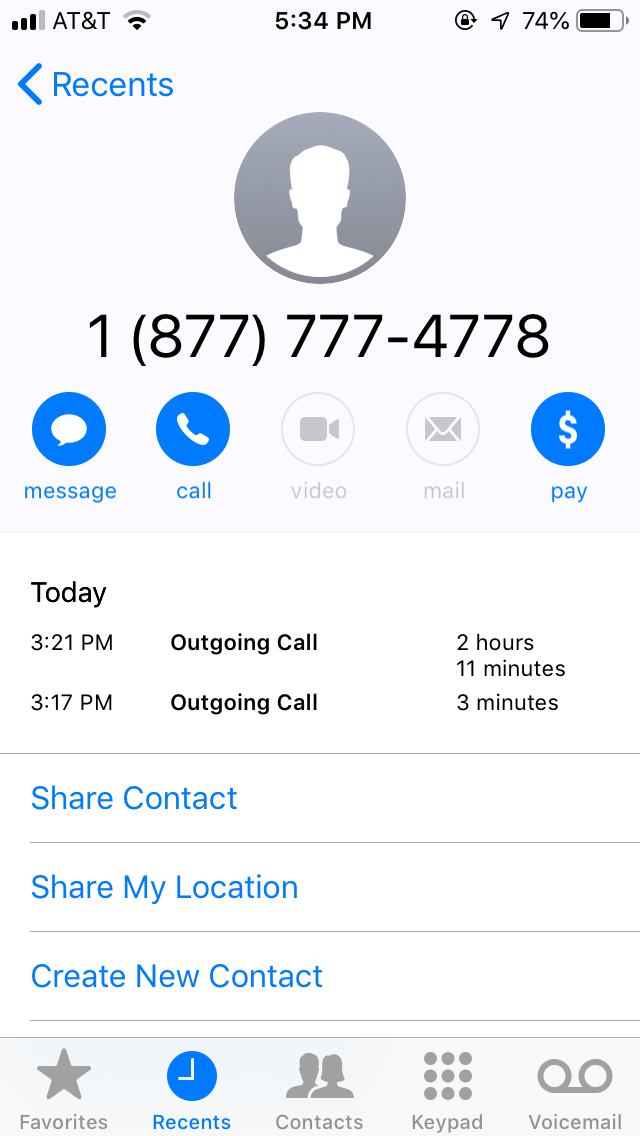
Task: Go back to Recents list
Action: click(x=96, y=85)
